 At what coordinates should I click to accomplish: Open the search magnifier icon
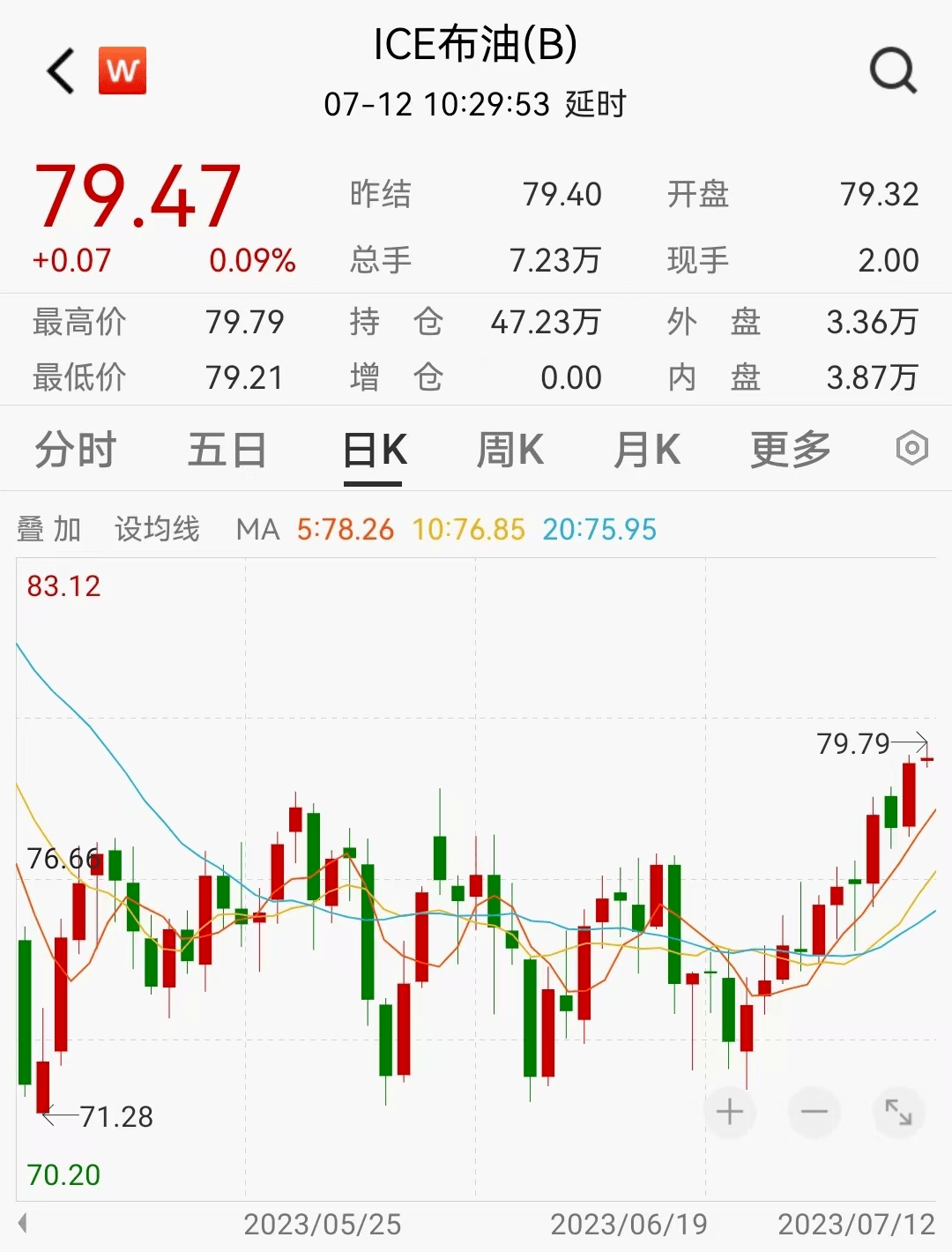[x=893, y=71]
